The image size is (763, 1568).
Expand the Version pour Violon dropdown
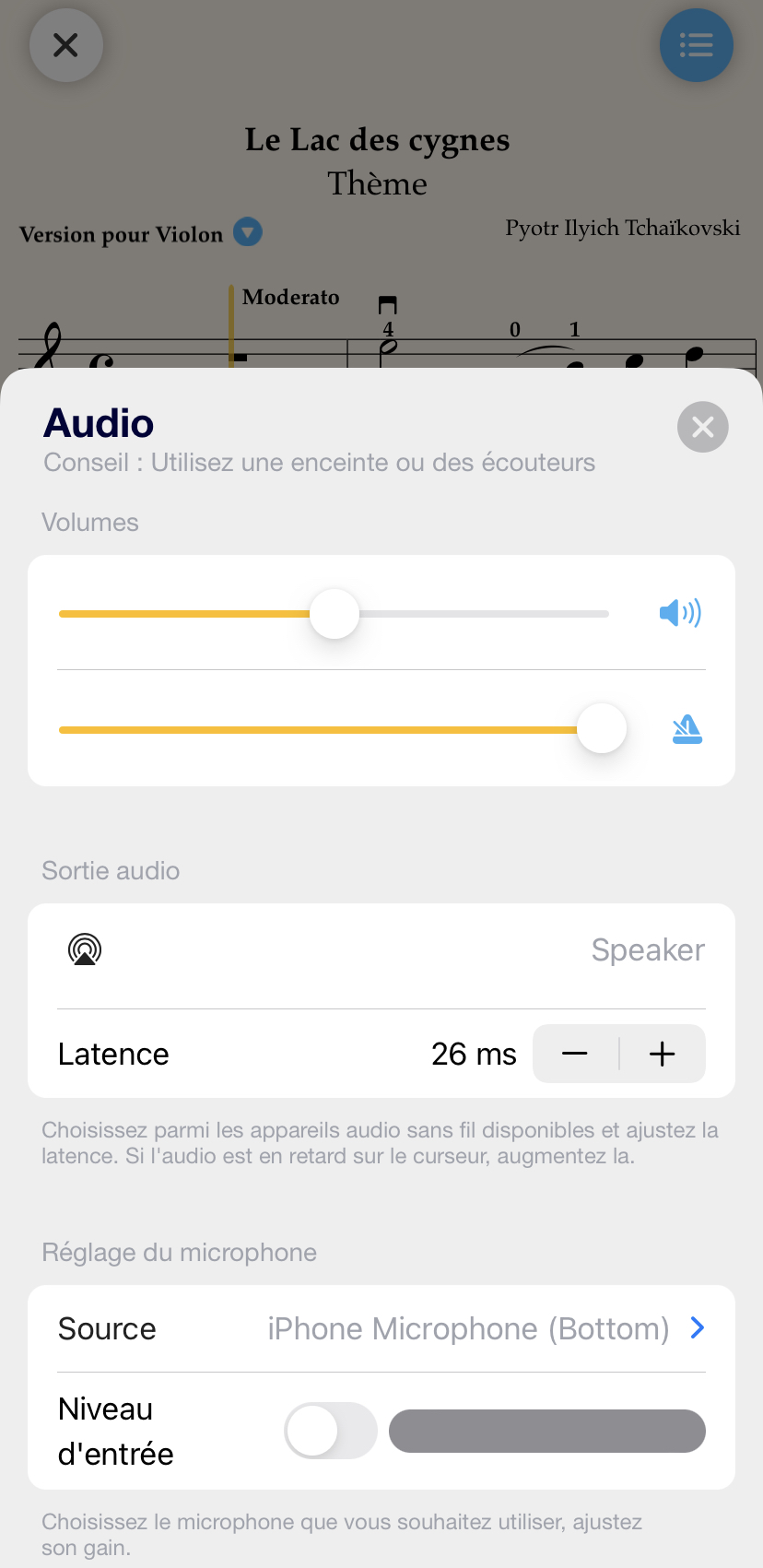[x=247, y=231]
